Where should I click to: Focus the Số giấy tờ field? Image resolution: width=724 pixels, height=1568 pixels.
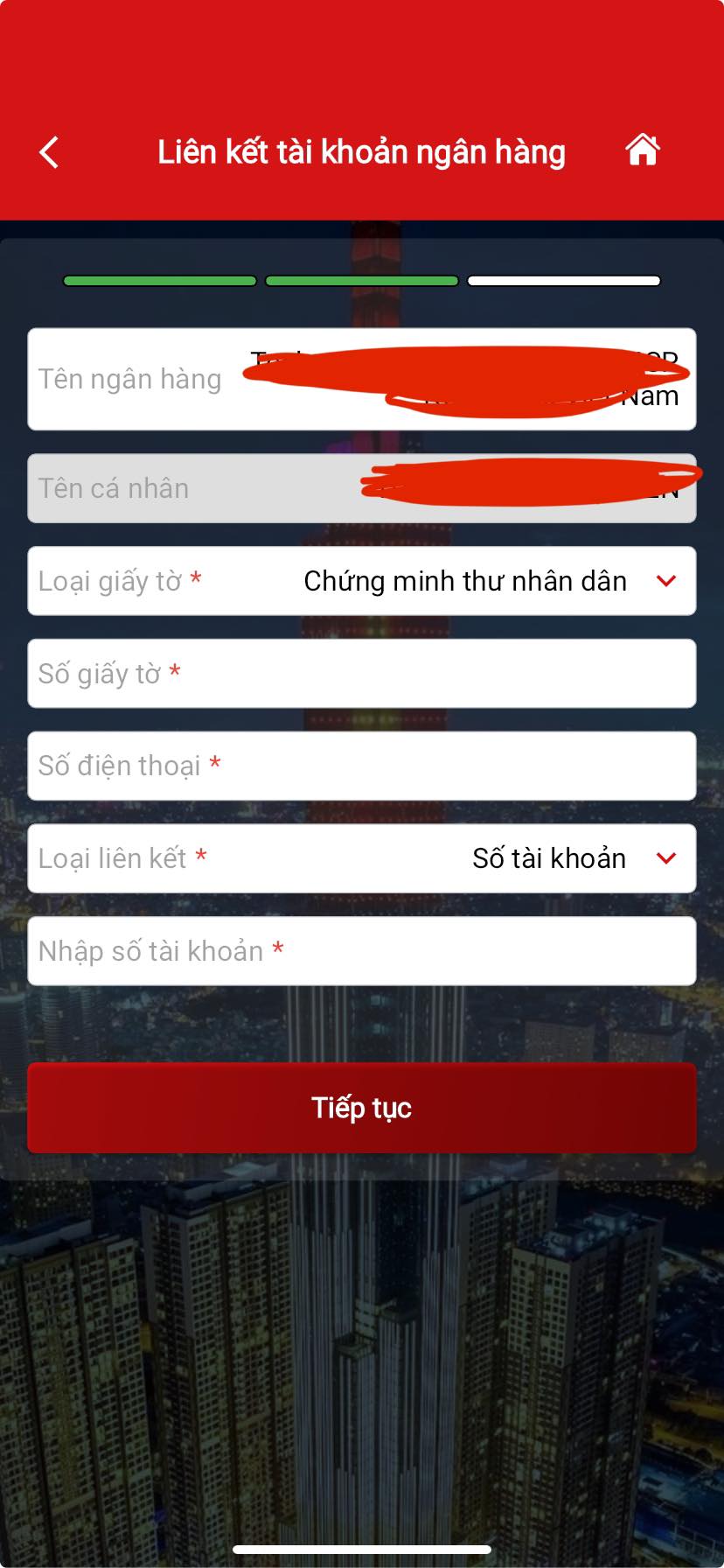(362, 674)
